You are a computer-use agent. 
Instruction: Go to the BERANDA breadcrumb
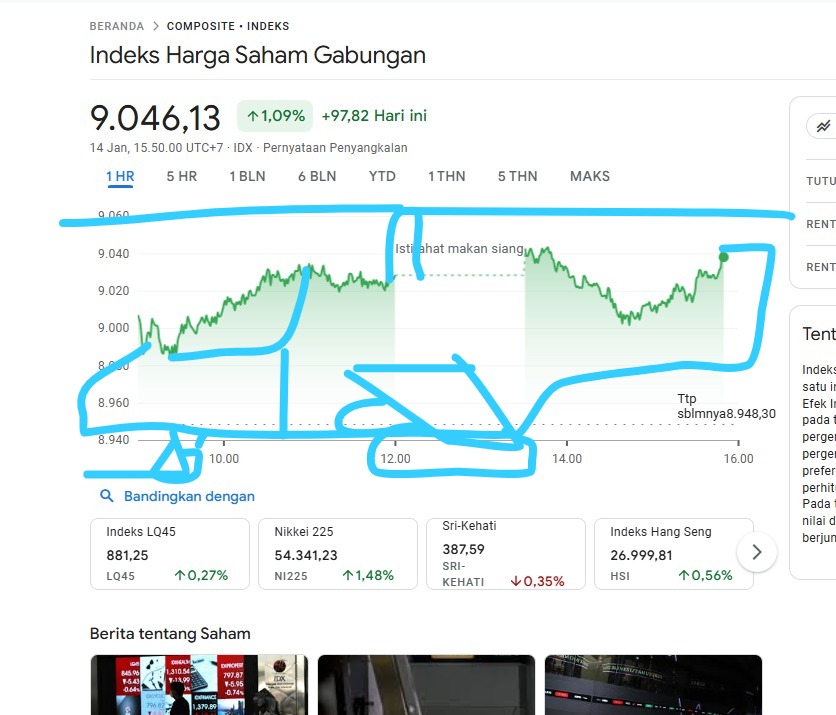pyautogui.click(x=117, y=26)
